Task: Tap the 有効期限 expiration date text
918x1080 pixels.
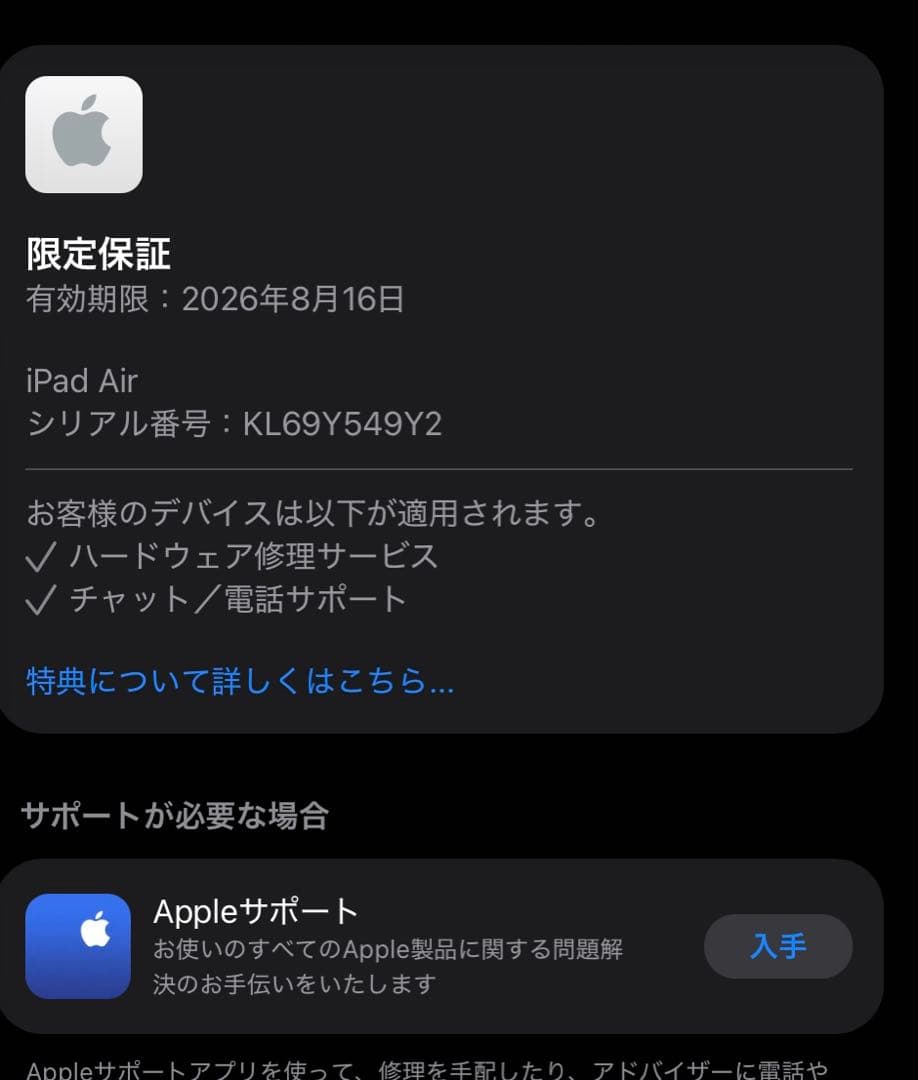Action: point(215,298)
